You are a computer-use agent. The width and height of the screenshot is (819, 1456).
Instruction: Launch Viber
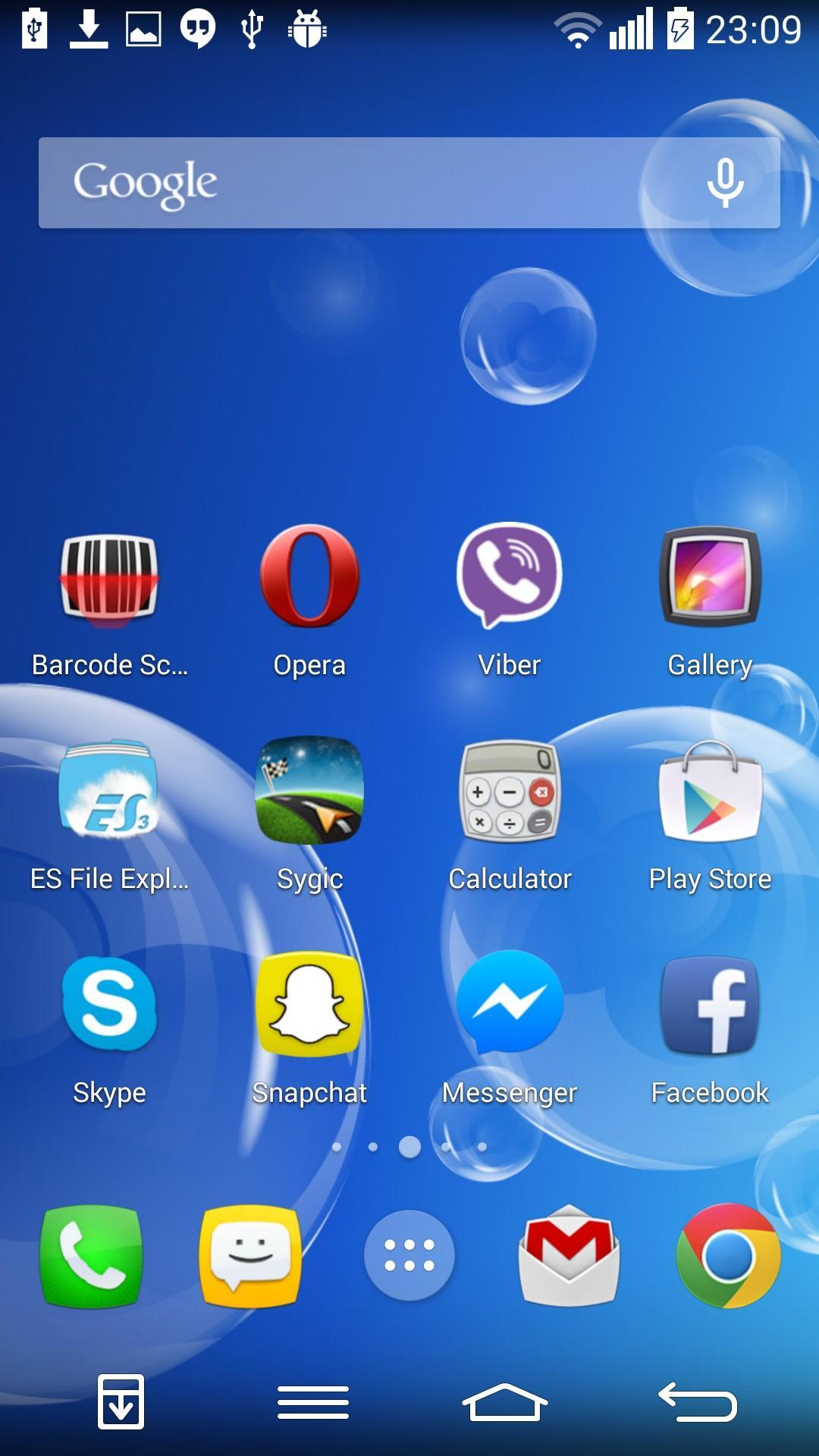(x=510, y=576)
